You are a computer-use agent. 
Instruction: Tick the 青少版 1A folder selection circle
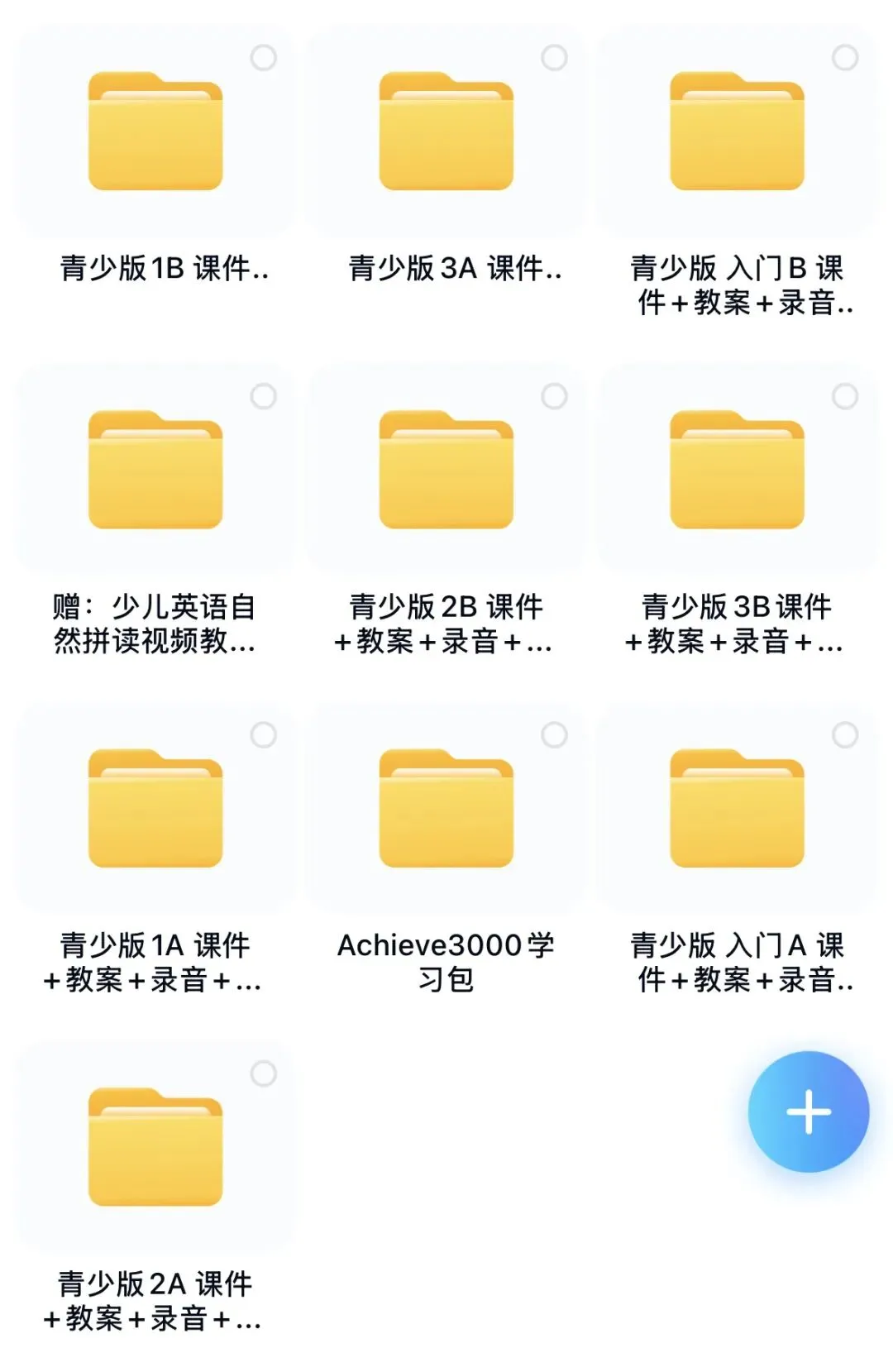[x=264, y=734]
